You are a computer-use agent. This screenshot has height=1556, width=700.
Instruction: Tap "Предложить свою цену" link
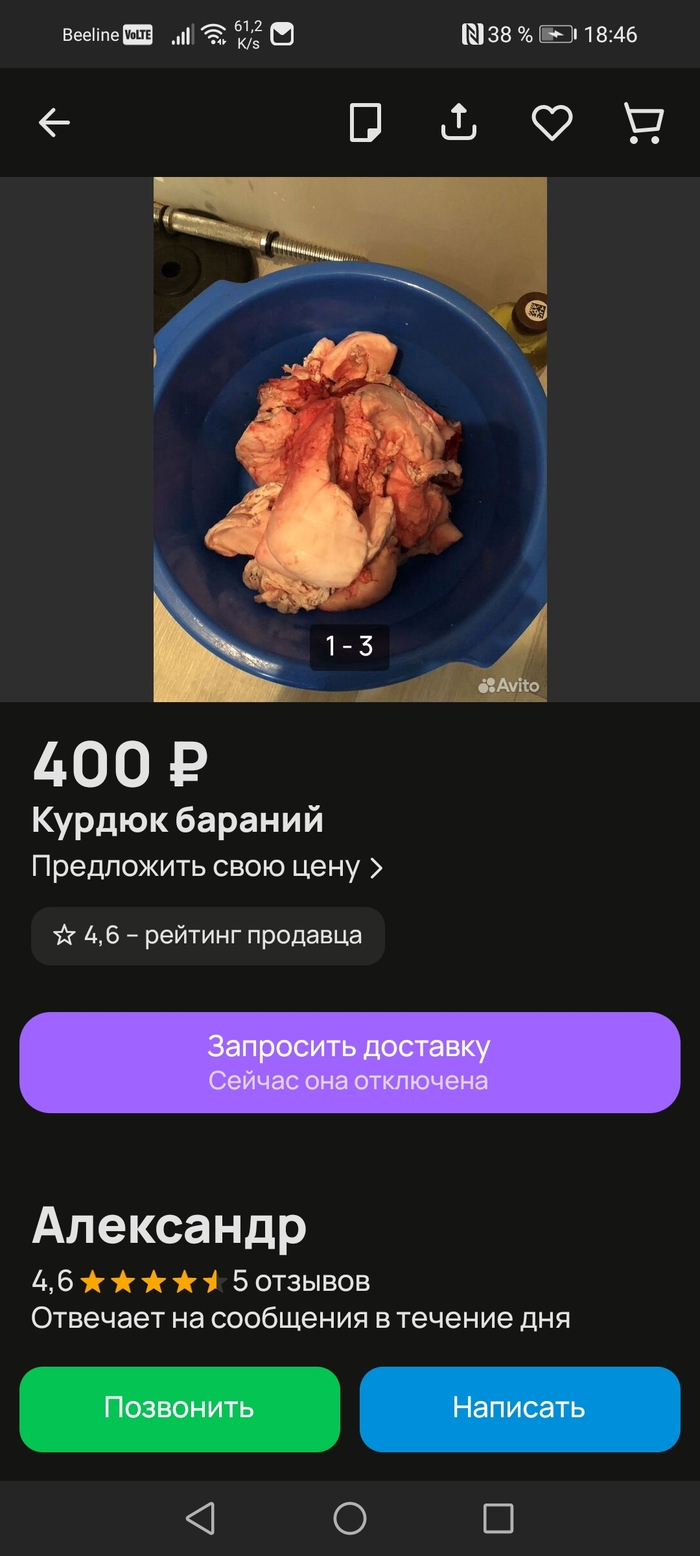207,866
